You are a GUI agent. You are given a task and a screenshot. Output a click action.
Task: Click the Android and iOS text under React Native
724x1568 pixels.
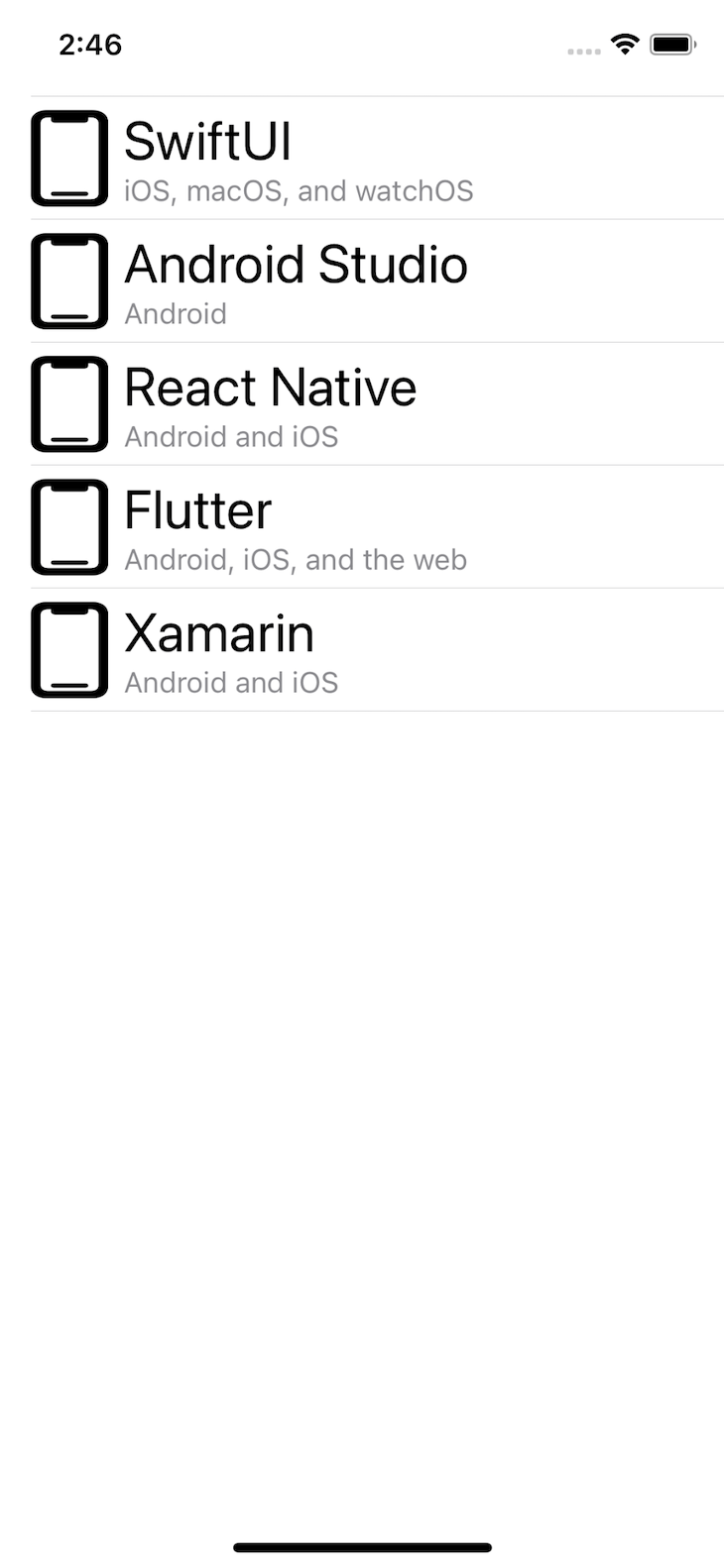[231, 436]
